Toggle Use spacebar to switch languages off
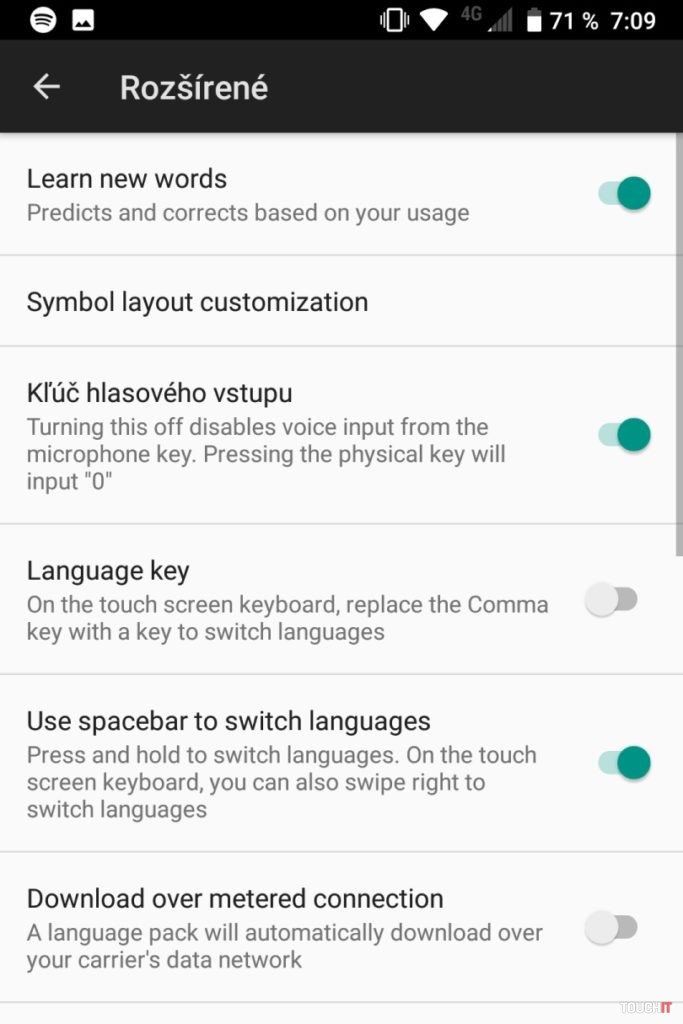Viewport: 683px width, 1024px height. [625, 763]
